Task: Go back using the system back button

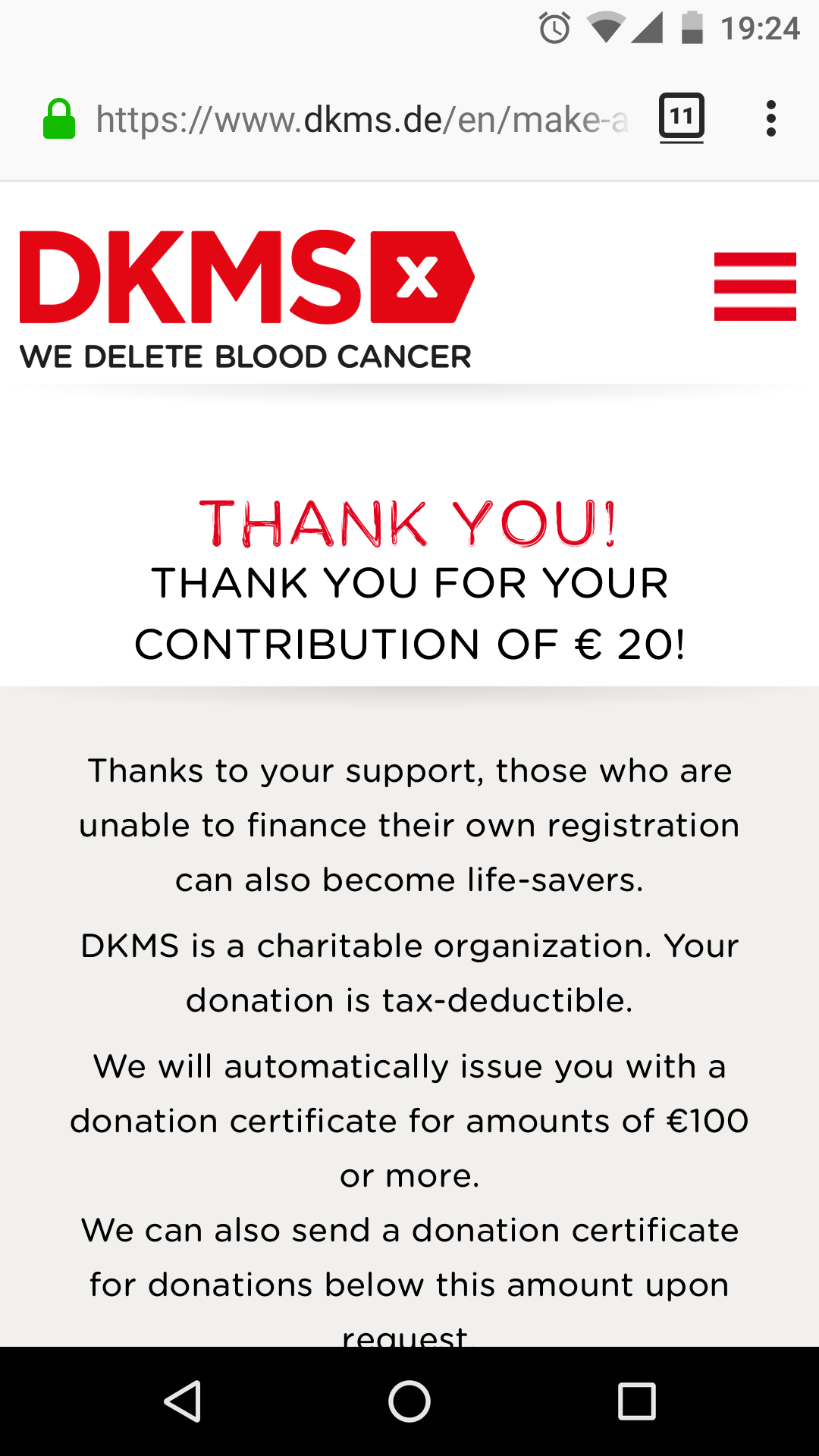Action: click(183, 1401)
